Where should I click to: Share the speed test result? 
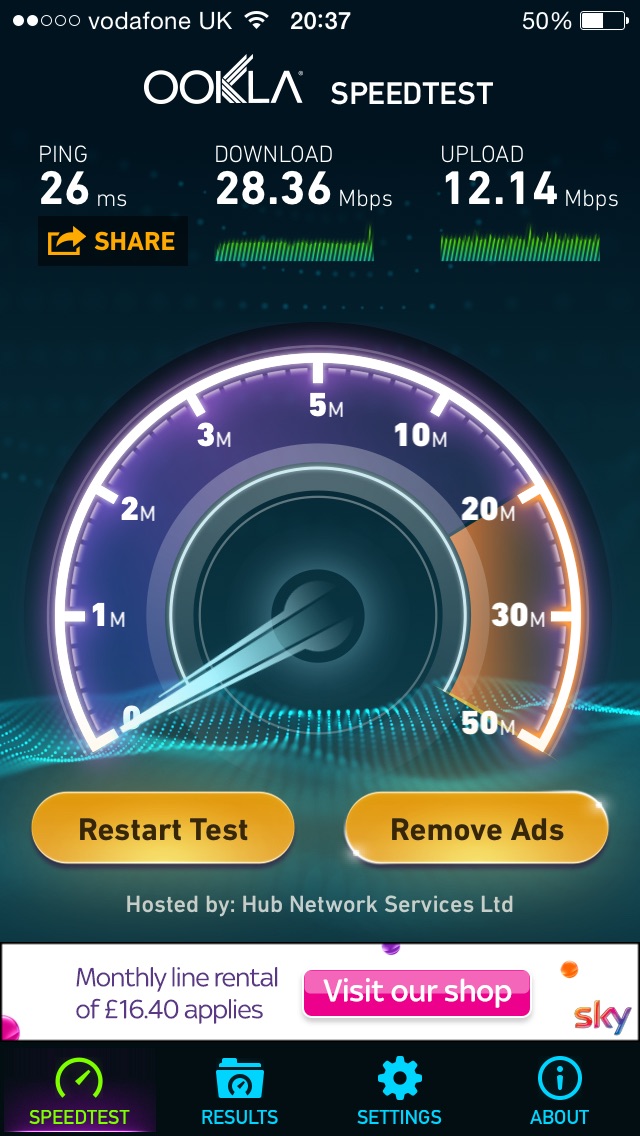[x=112, y=241]
